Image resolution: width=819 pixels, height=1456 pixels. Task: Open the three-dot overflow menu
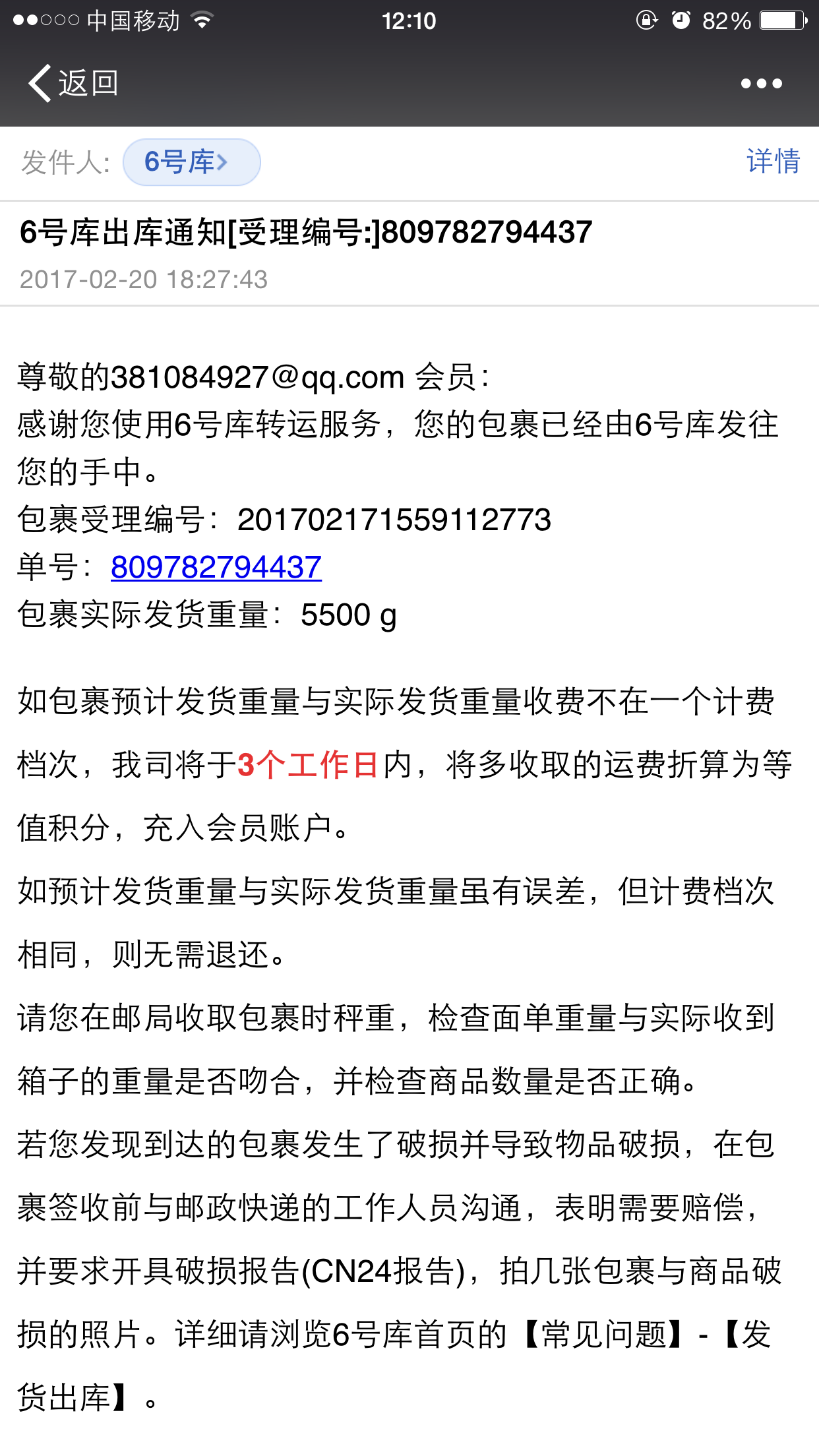[x=761, y=84]
